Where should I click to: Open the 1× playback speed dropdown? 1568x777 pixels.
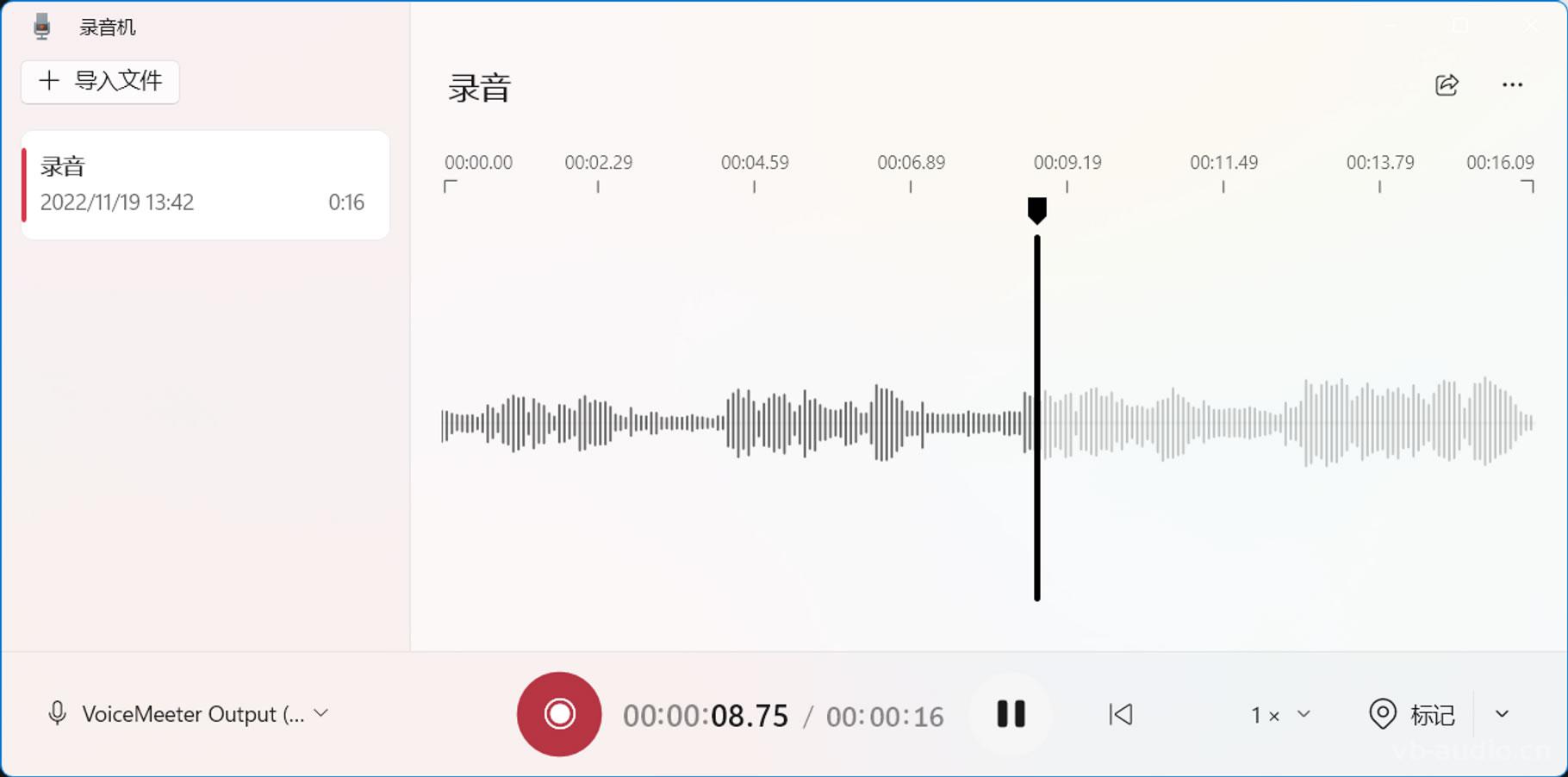point(1280,714)
